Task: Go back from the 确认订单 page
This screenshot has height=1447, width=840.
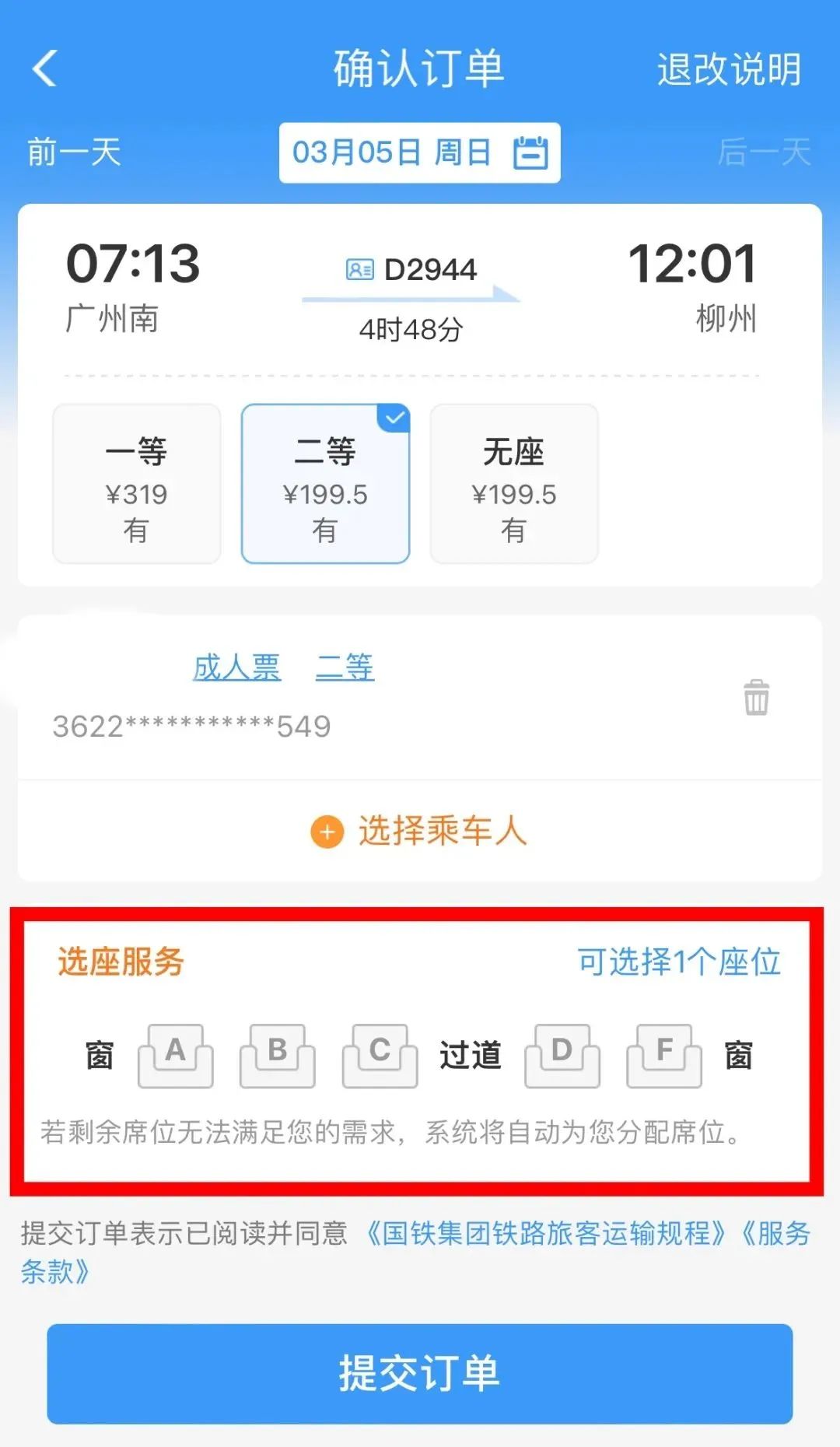Action: coord(45,68)
